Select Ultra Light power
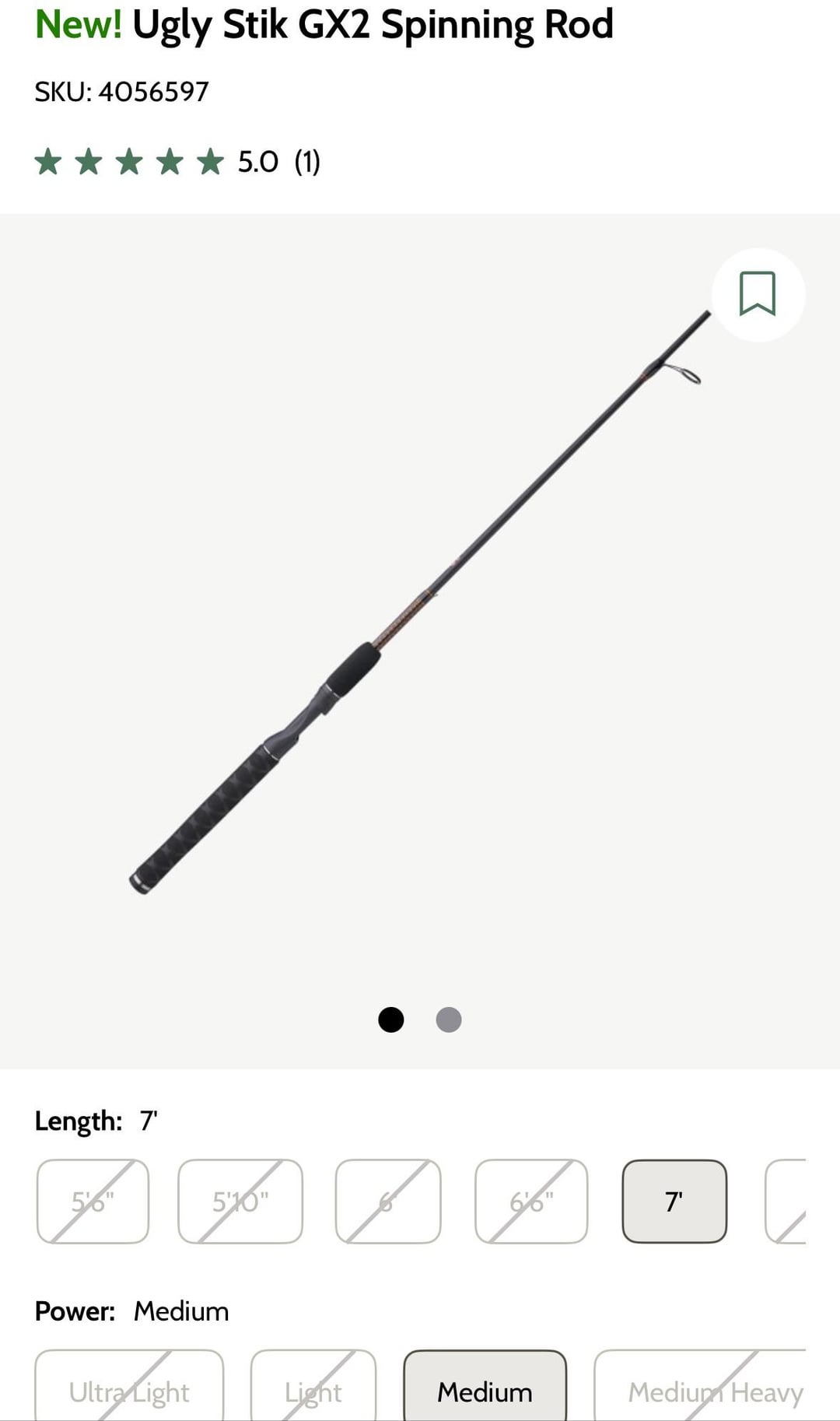This screenshot has height=1421, width=840. [x=129, y=1391]
